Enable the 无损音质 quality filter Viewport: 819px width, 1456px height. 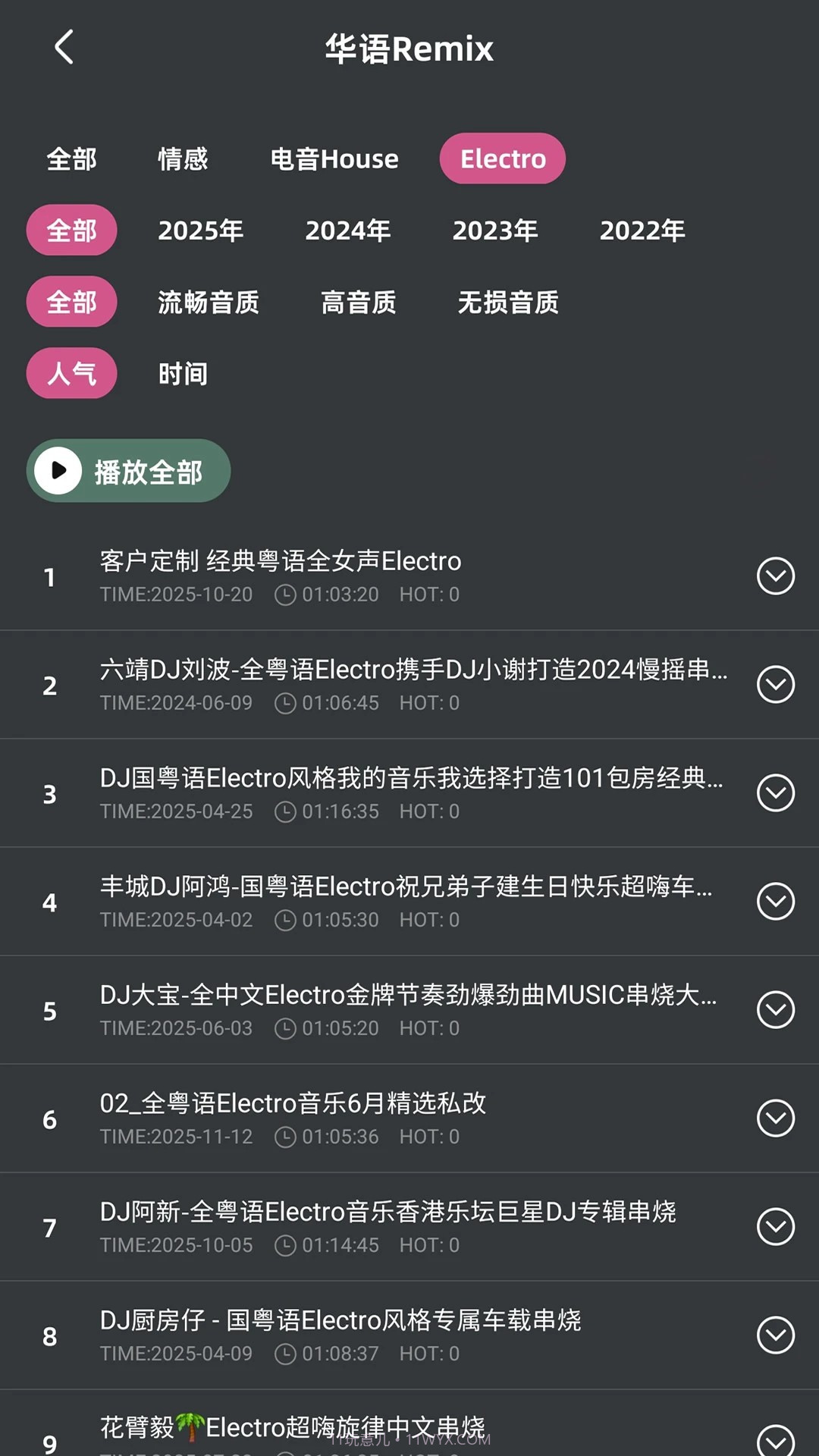tap(508, 303)
